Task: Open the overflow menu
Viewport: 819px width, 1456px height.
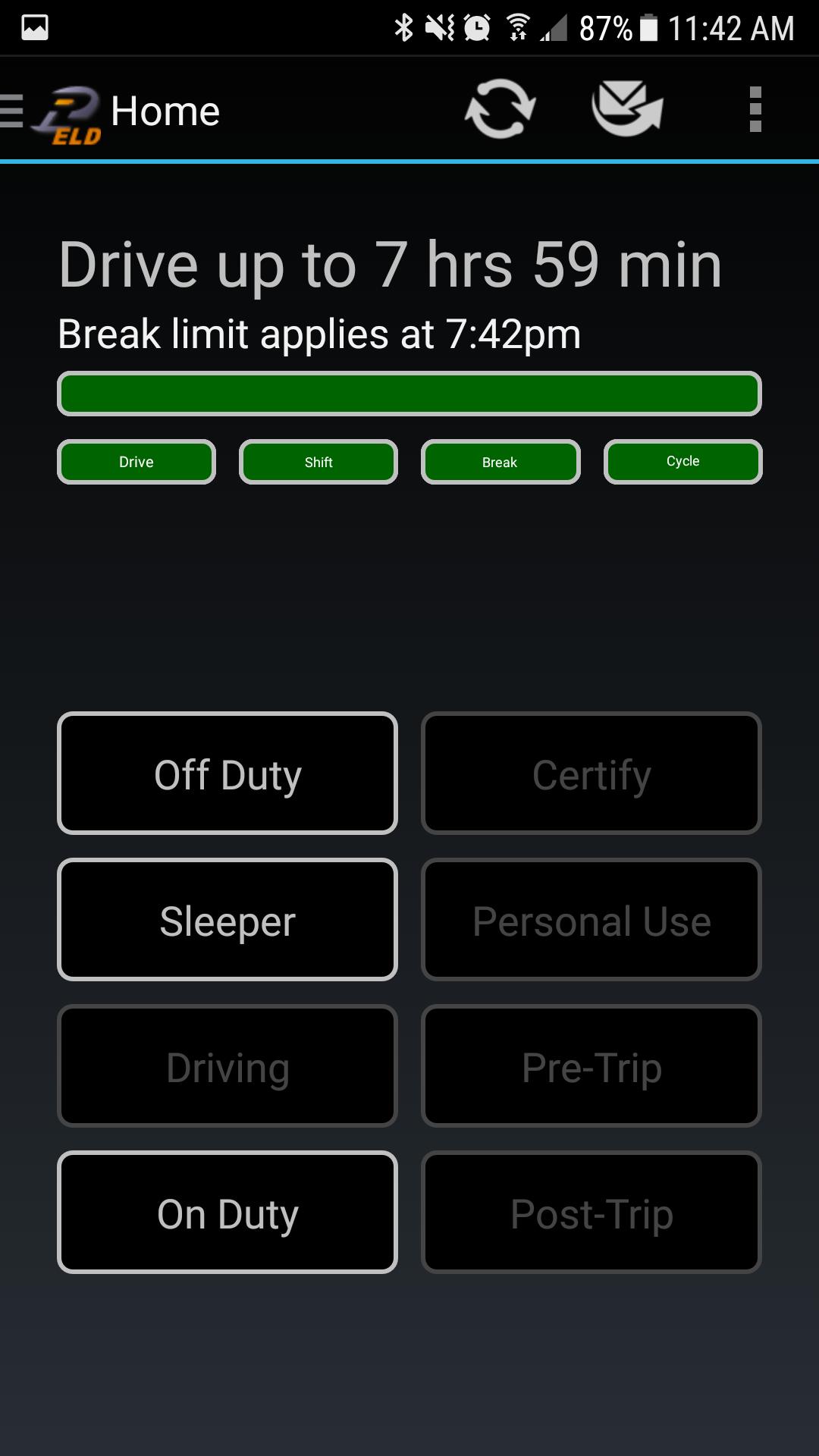Action: pos(755,110)
